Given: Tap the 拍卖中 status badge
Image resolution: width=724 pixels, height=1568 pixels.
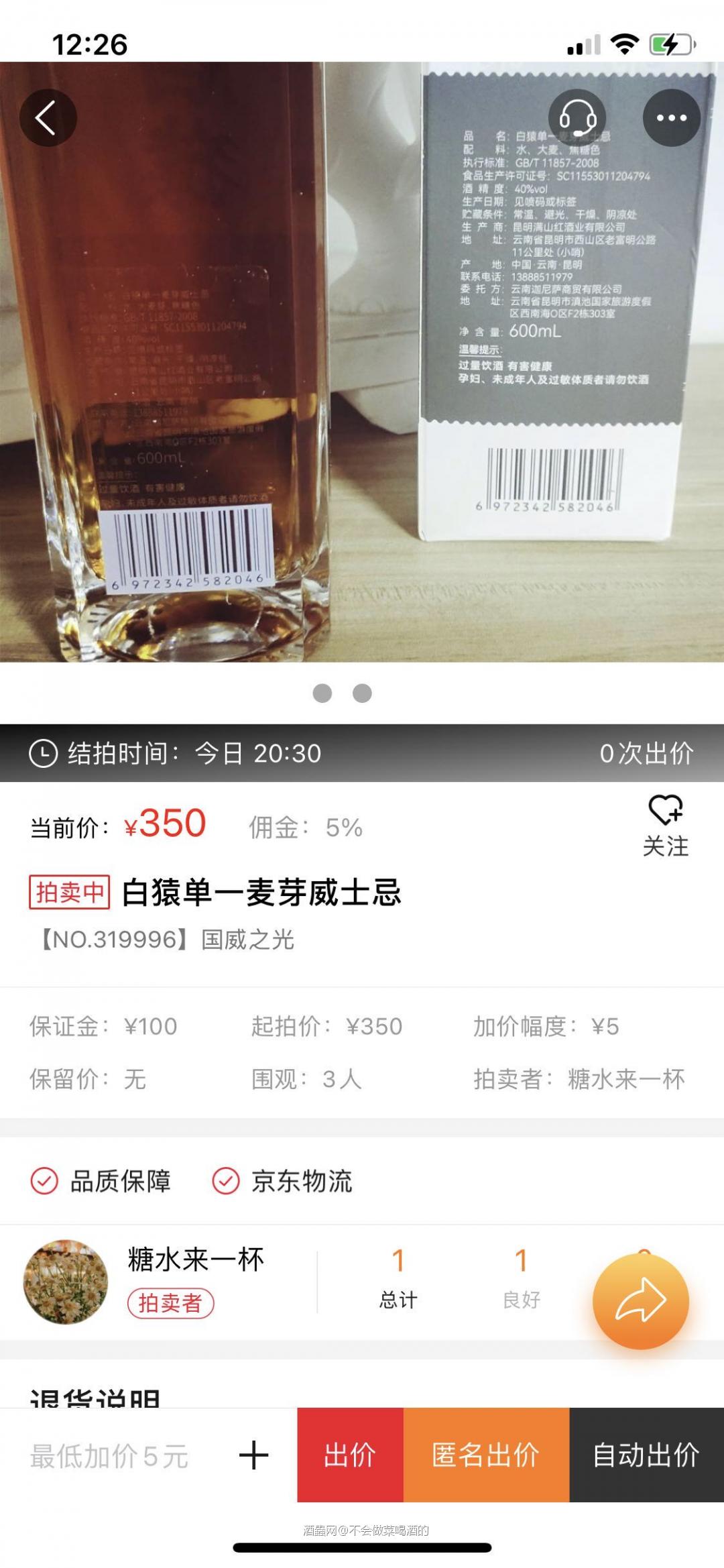Looking at the screenshot, I should coord(71,893).
